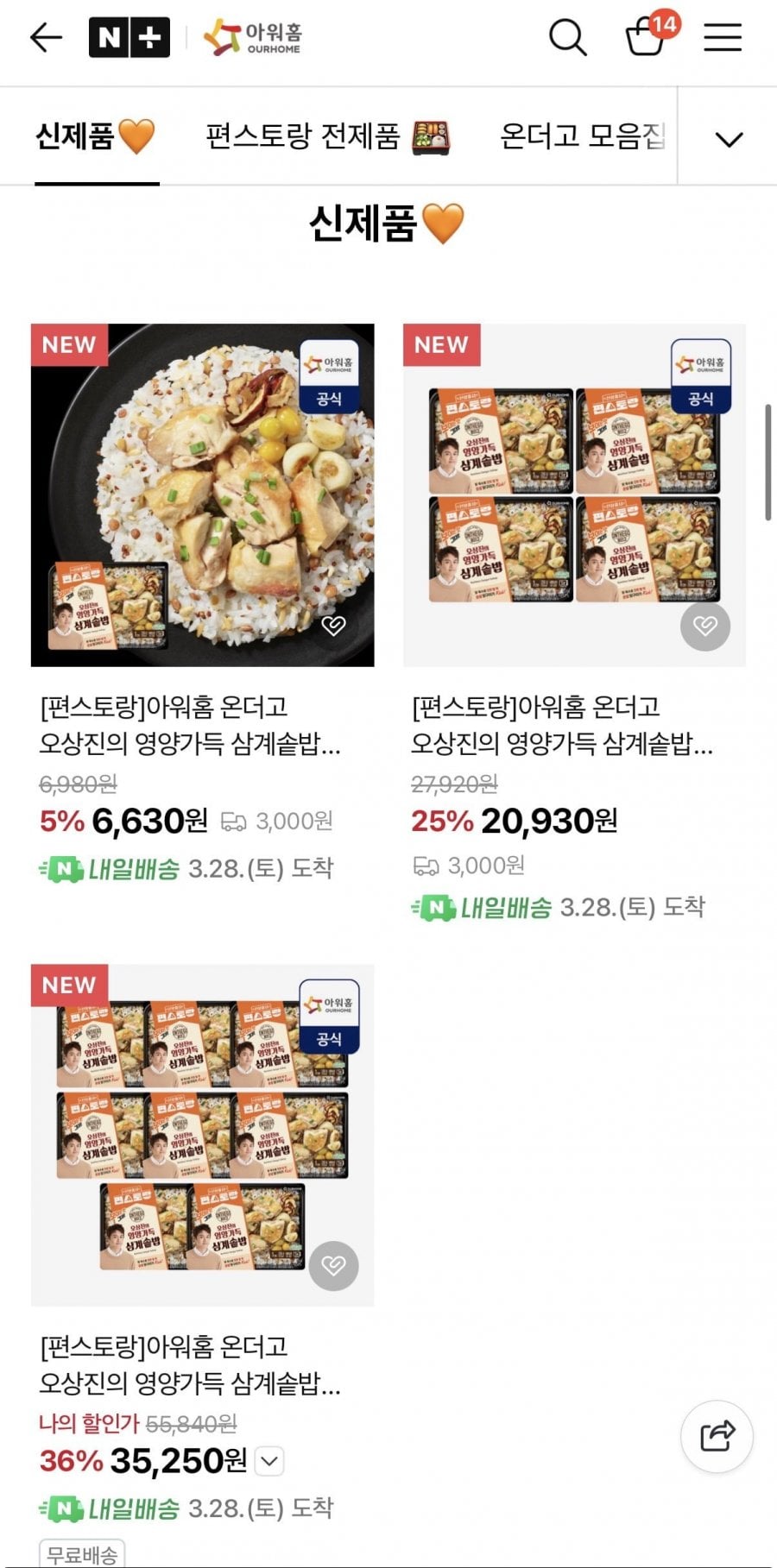Expand the 35,250원 discount price details

[270, 1461]
